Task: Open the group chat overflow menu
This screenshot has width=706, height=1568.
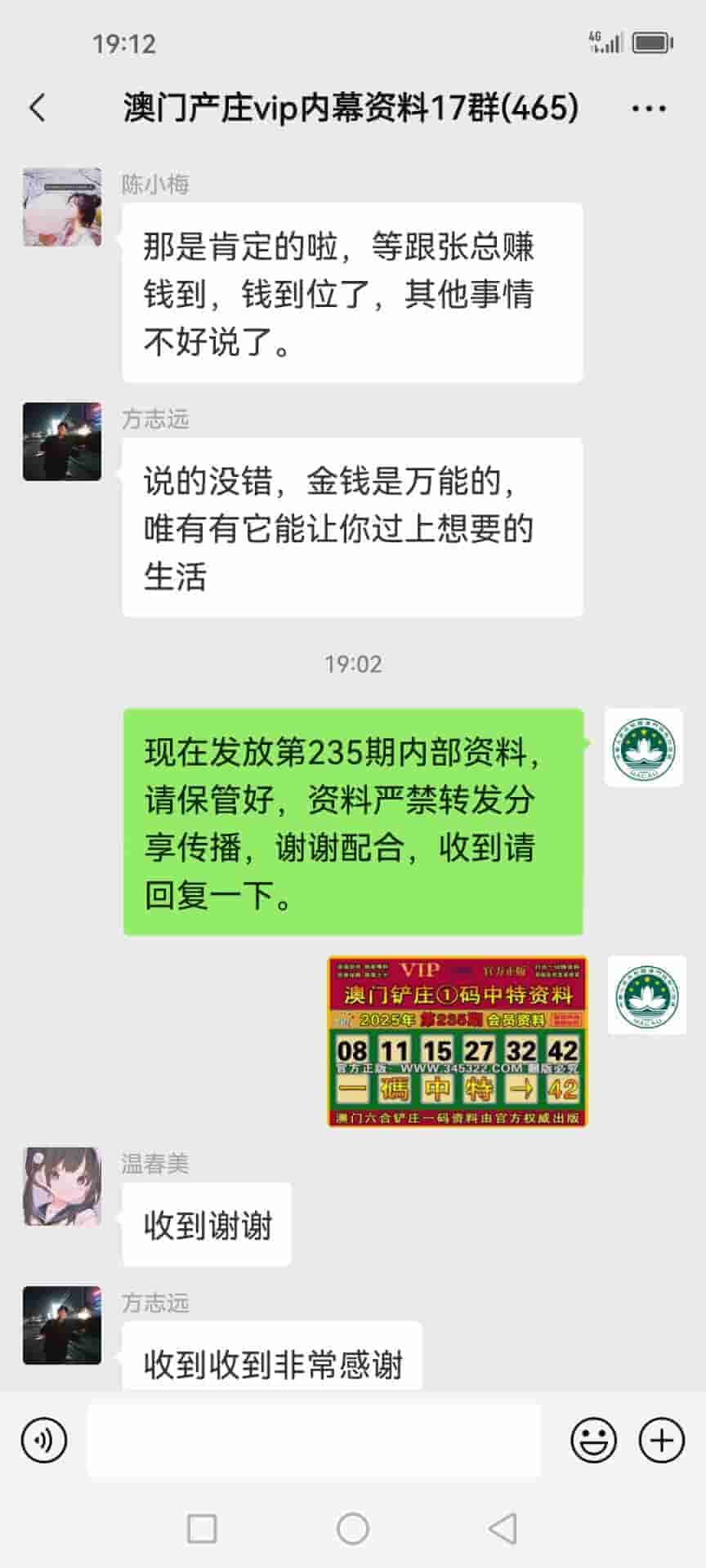Action: pyautogui.click(x=649, y=108)
